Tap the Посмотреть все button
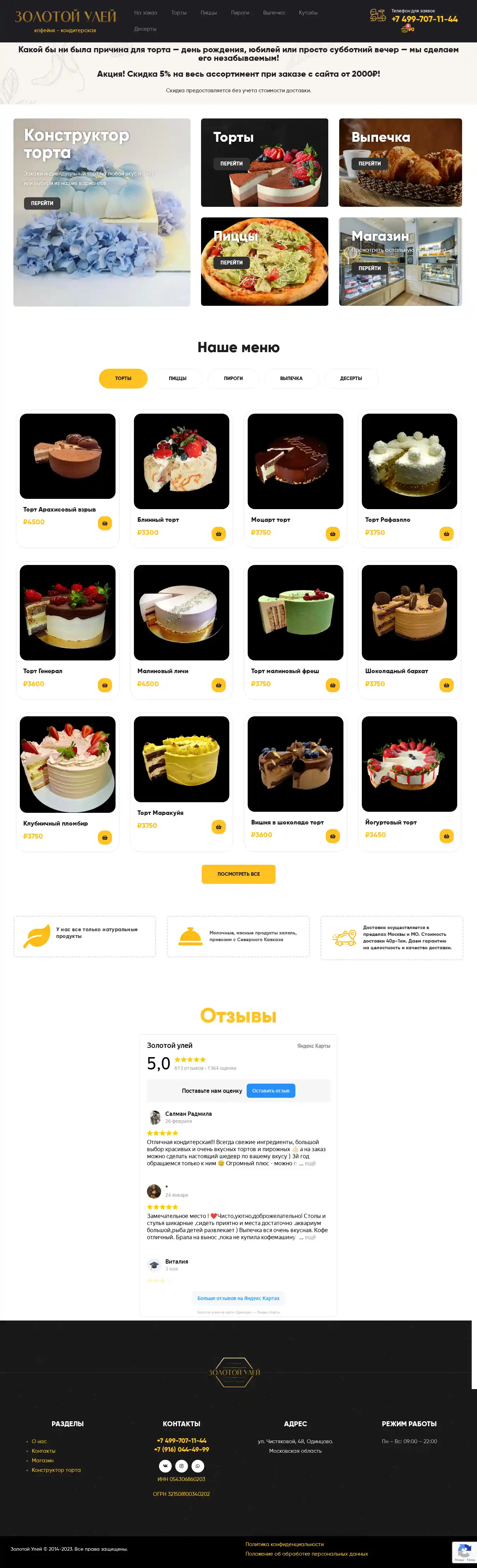Image resolution: width=477 pixels, height=1568 pixels. 238,874
